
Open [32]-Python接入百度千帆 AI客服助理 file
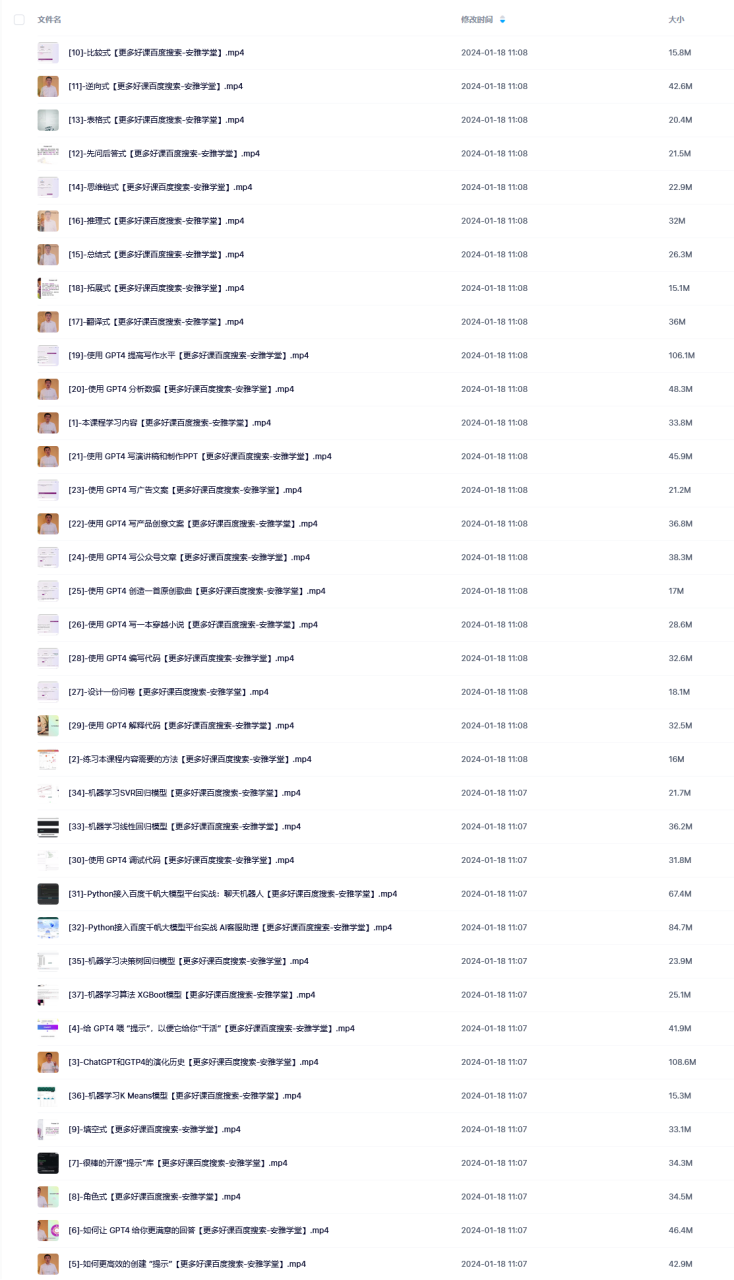click(230, 928)
